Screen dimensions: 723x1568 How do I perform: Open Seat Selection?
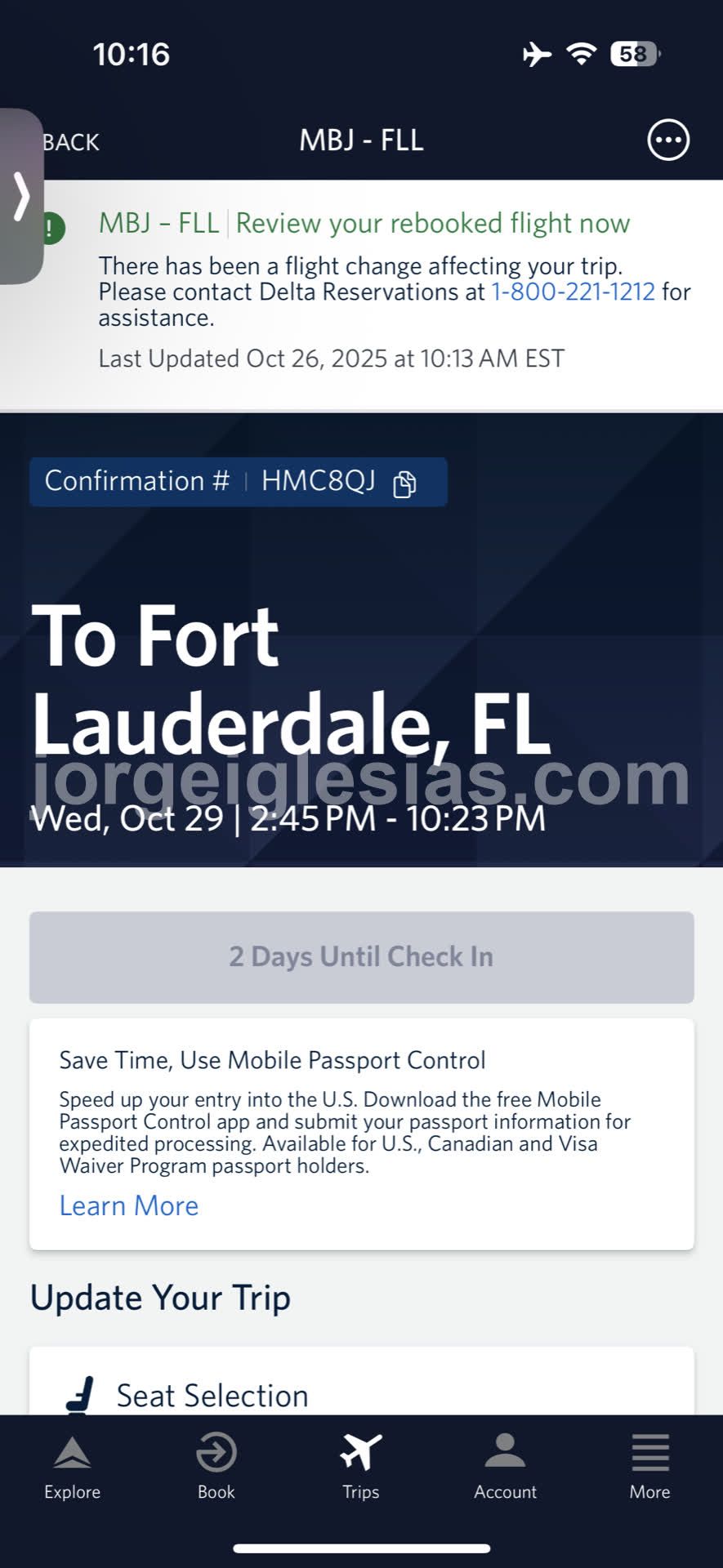(x=212, y=1395)
